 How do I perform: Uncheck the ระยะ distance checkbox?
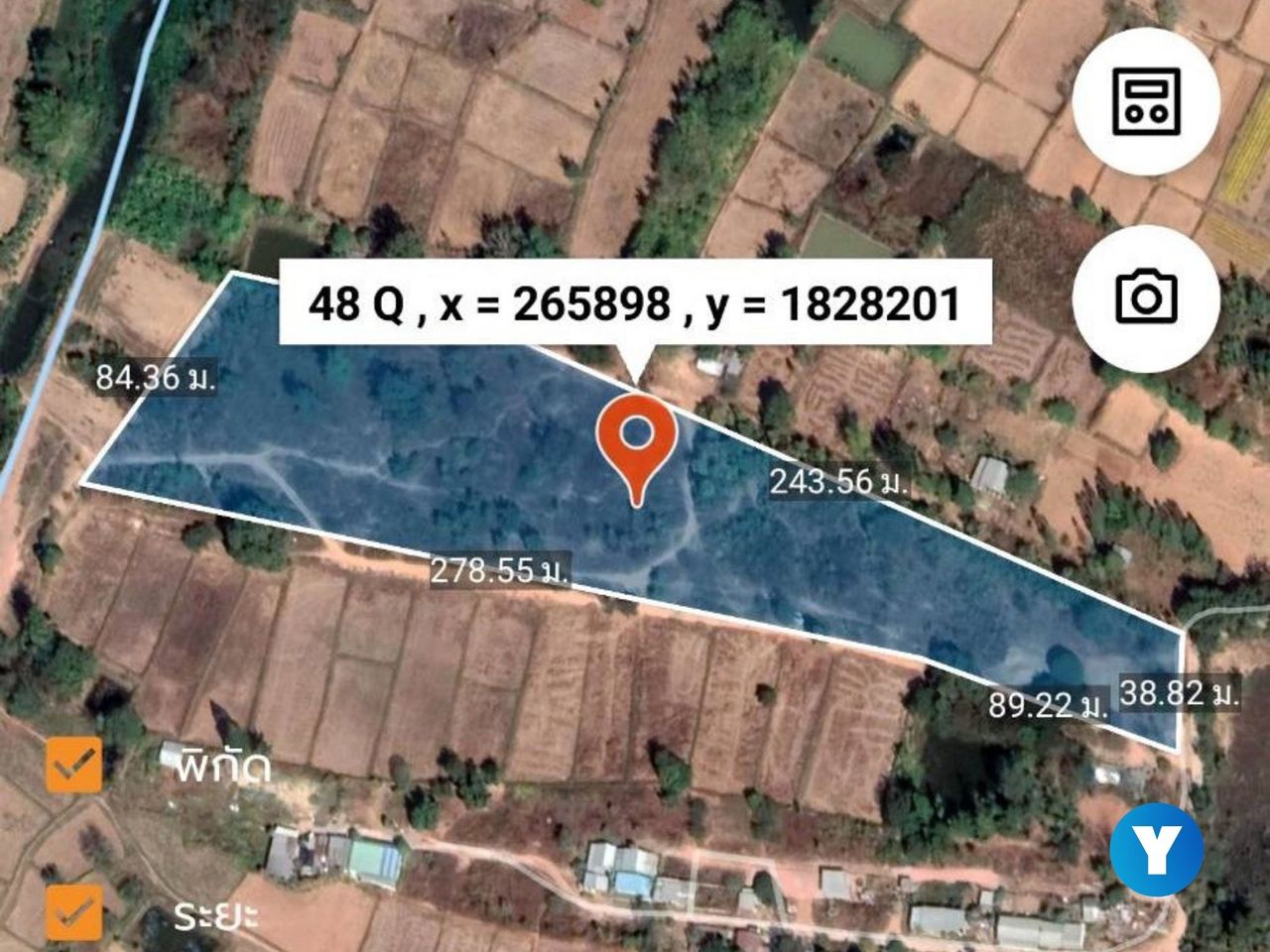(74, 911)
